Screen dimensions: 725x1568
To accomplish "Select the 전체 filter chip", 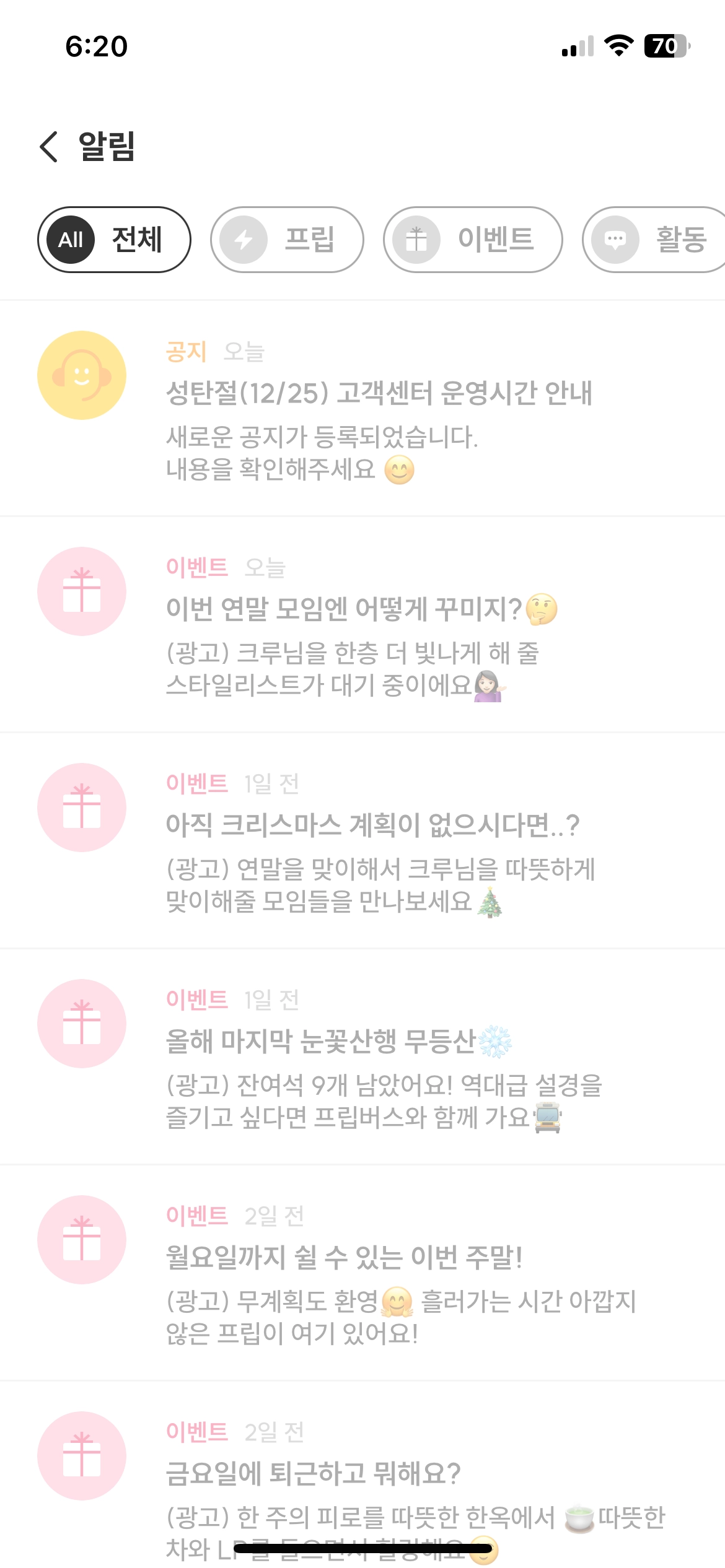I will [115, 240].
